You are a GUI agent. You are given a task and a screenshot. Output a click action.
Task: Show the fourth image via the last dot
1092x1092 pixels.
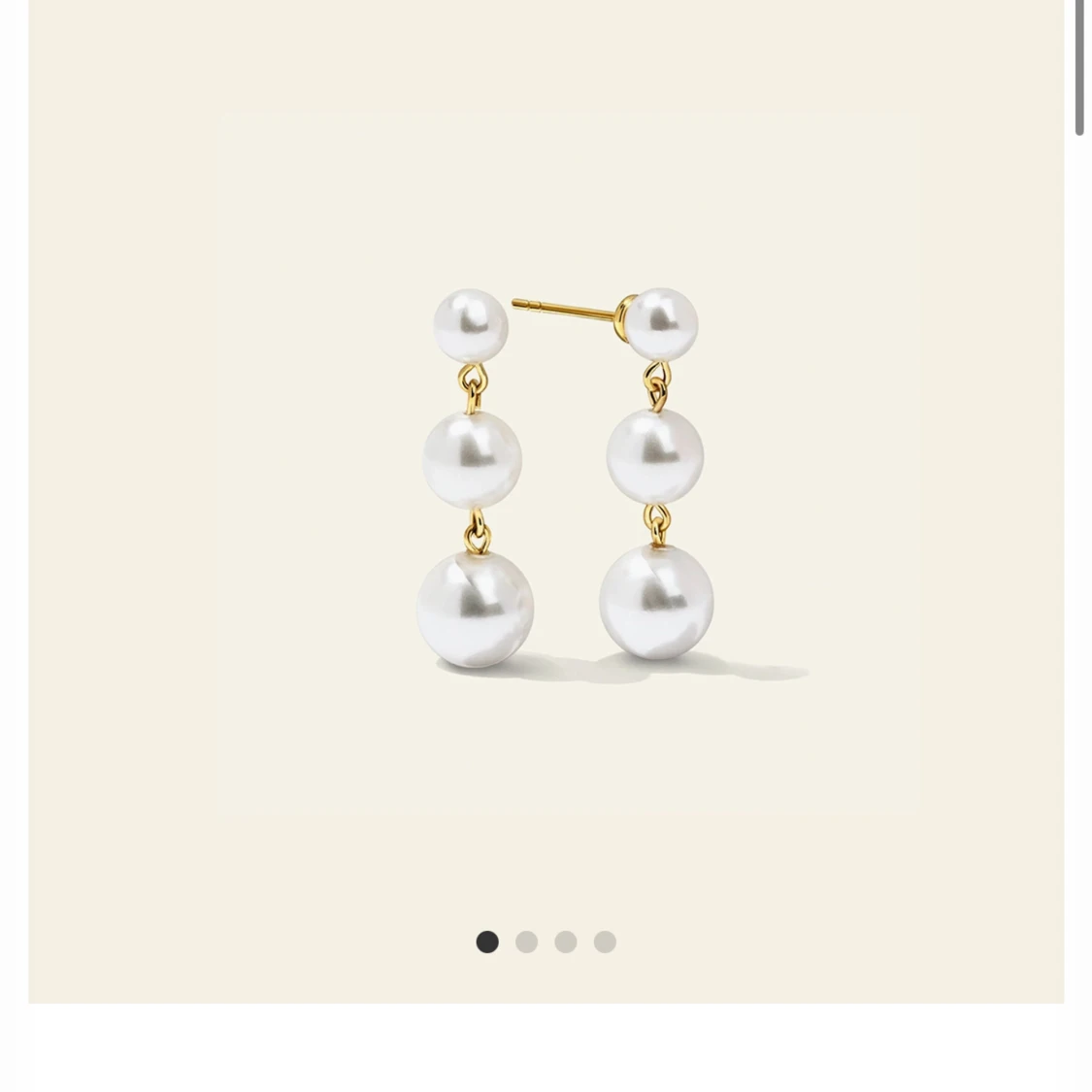(x=605, y=942)
